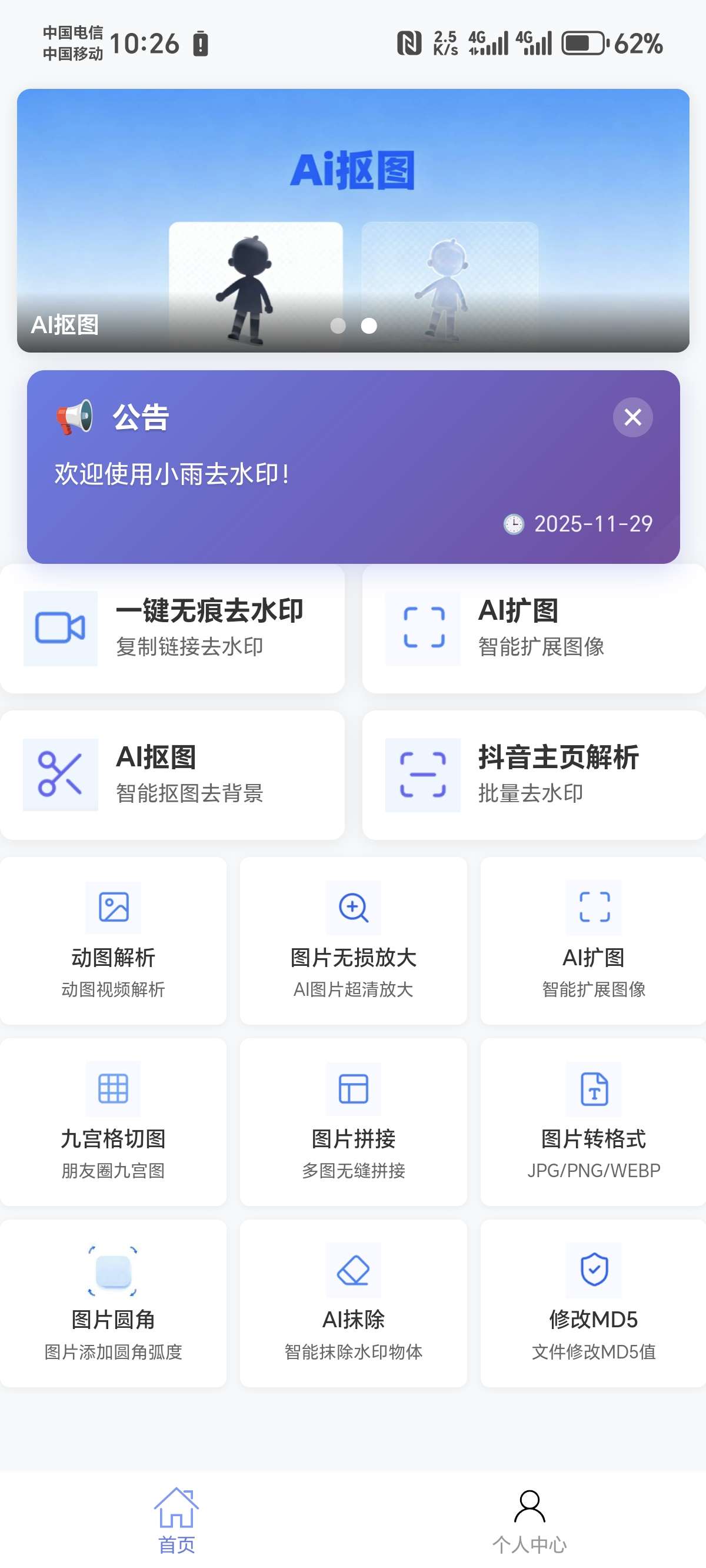Open 修改MD5 tool
The image size is (706, 1568).
(594, 1303)
